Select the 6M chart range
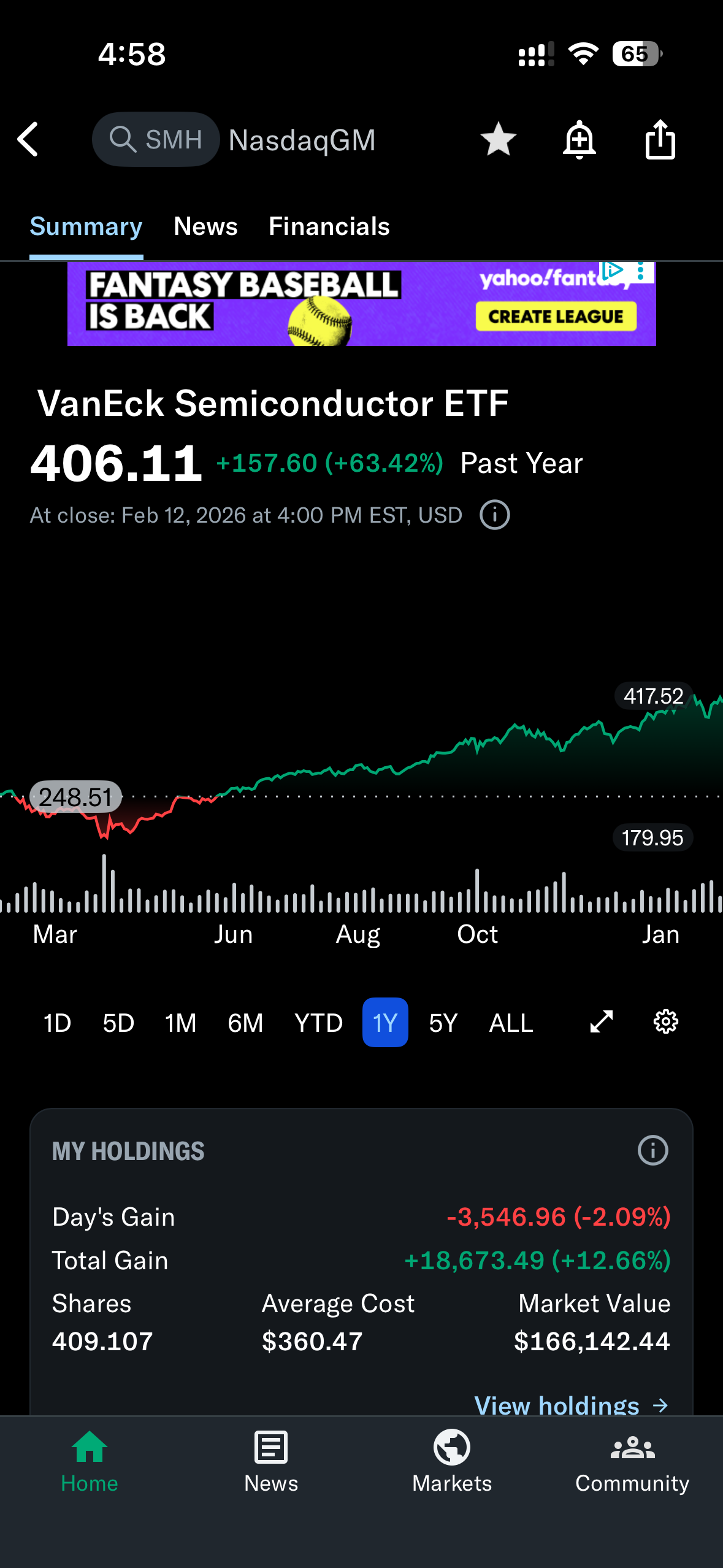 tap(245, 1023)
